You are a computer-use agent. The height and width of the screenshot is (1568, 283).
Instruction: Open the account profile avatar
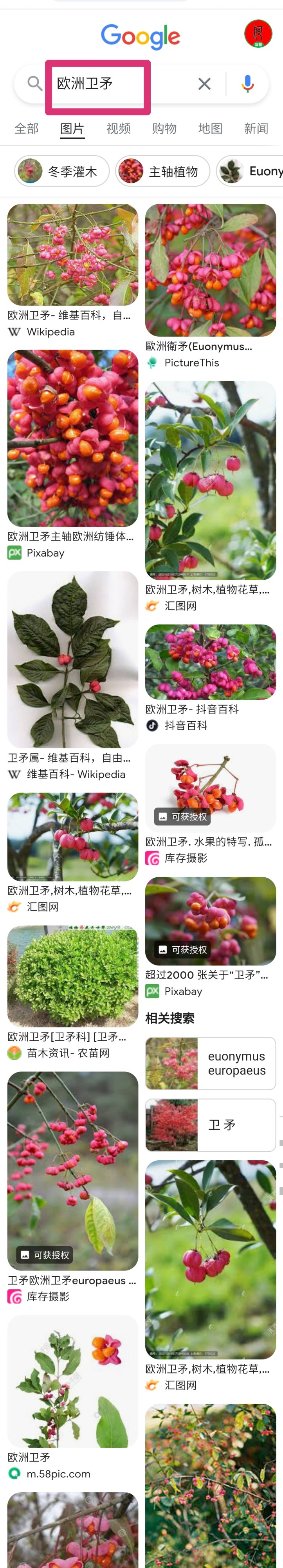point(258,34)
